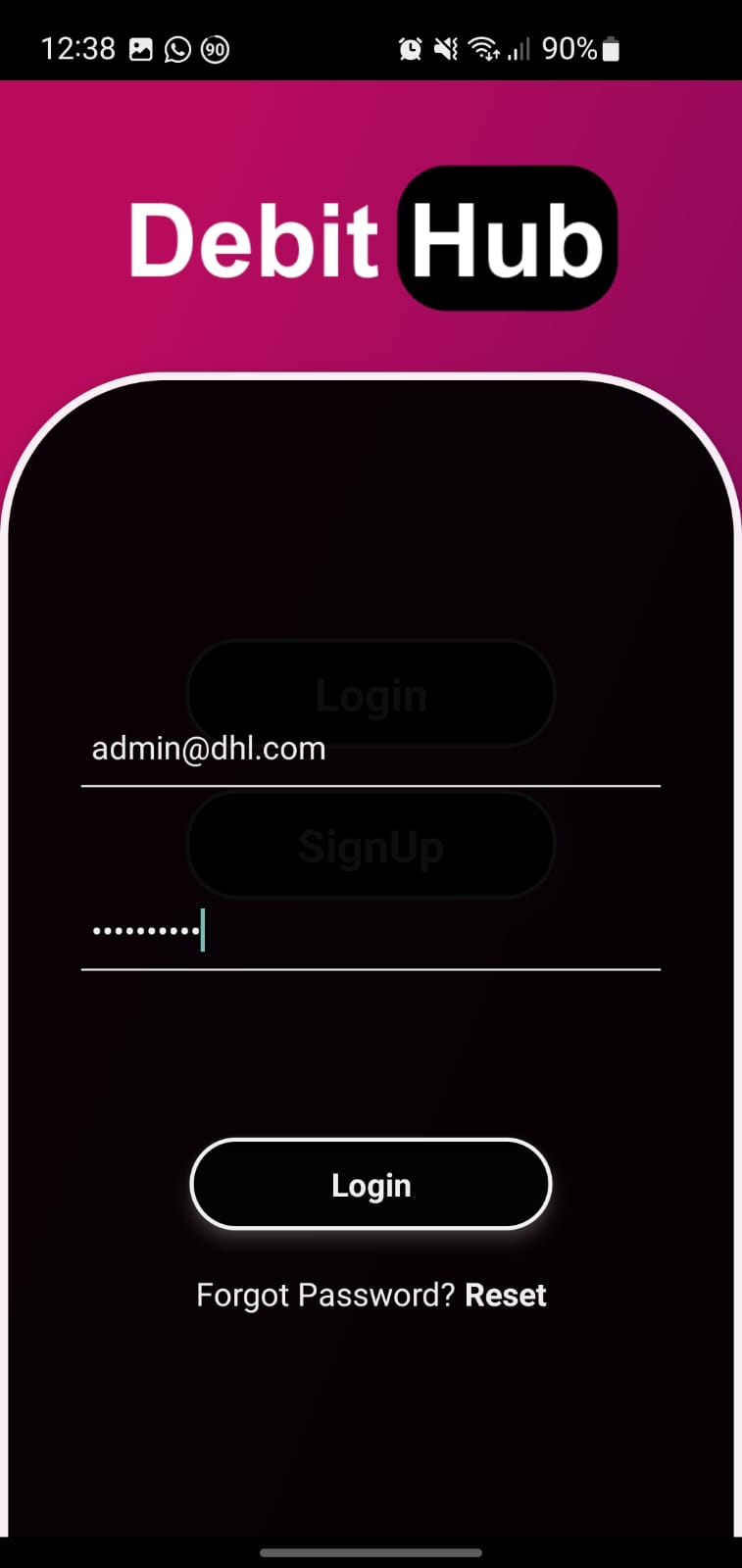Tap the white outlined Login button
This screenshot has height=1568, width=742.
[371, 1185]
